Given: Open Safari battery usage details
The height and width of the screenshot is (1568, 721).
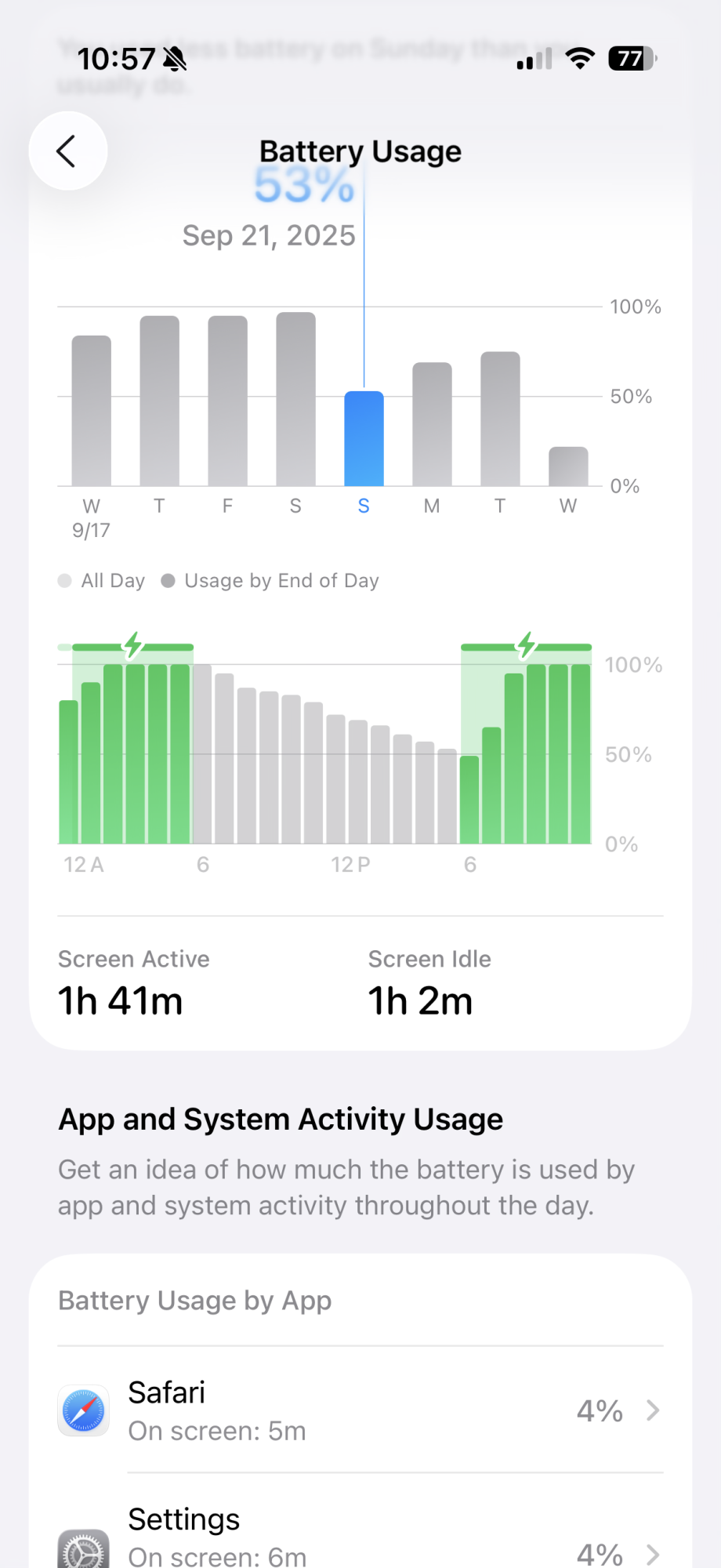Looking at the screenshot, I should [x=360, y=1410].
